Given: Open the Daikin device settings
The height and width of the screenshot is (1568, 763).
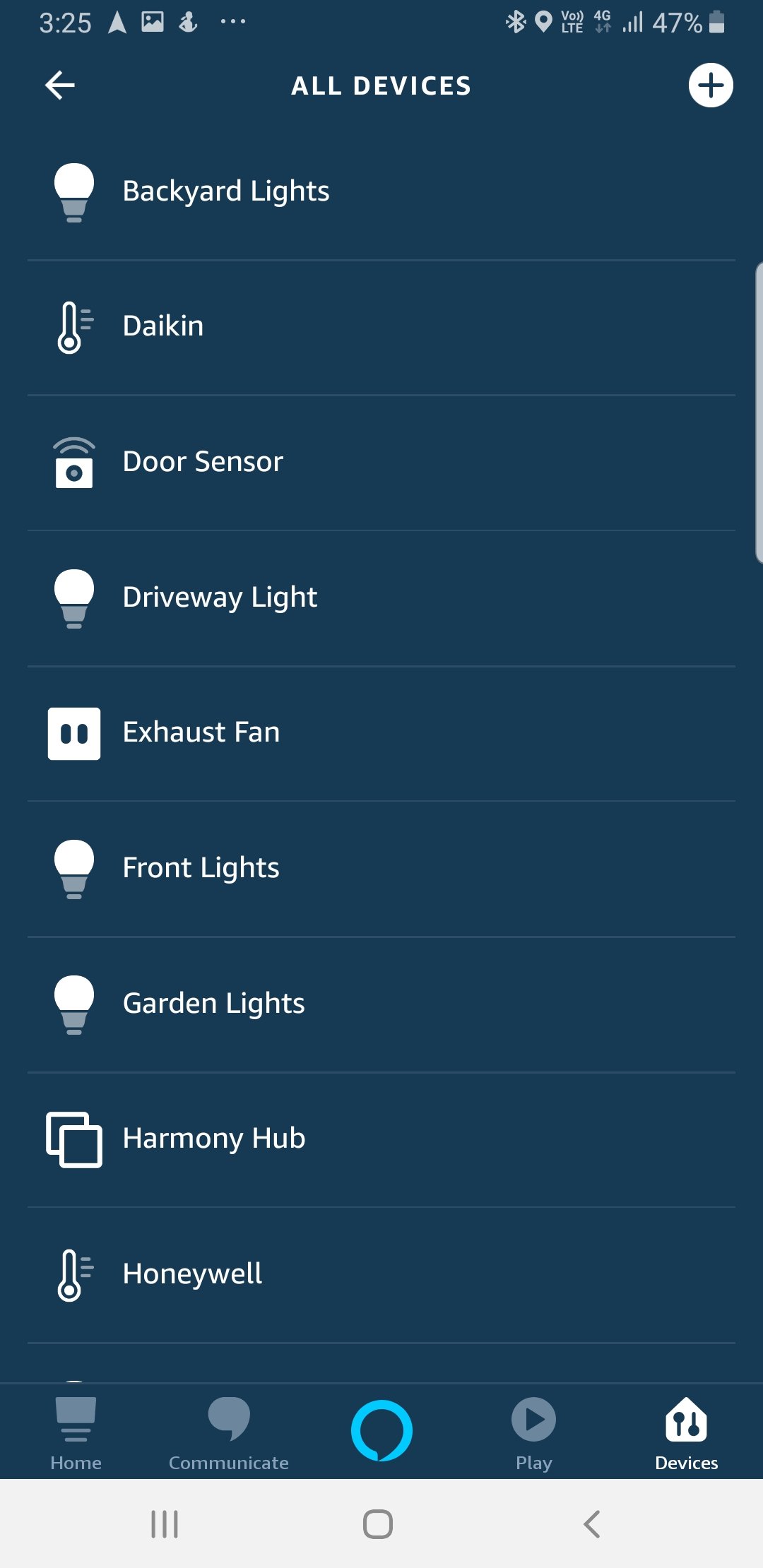Looking at the screenshot, I should point(162,325).
